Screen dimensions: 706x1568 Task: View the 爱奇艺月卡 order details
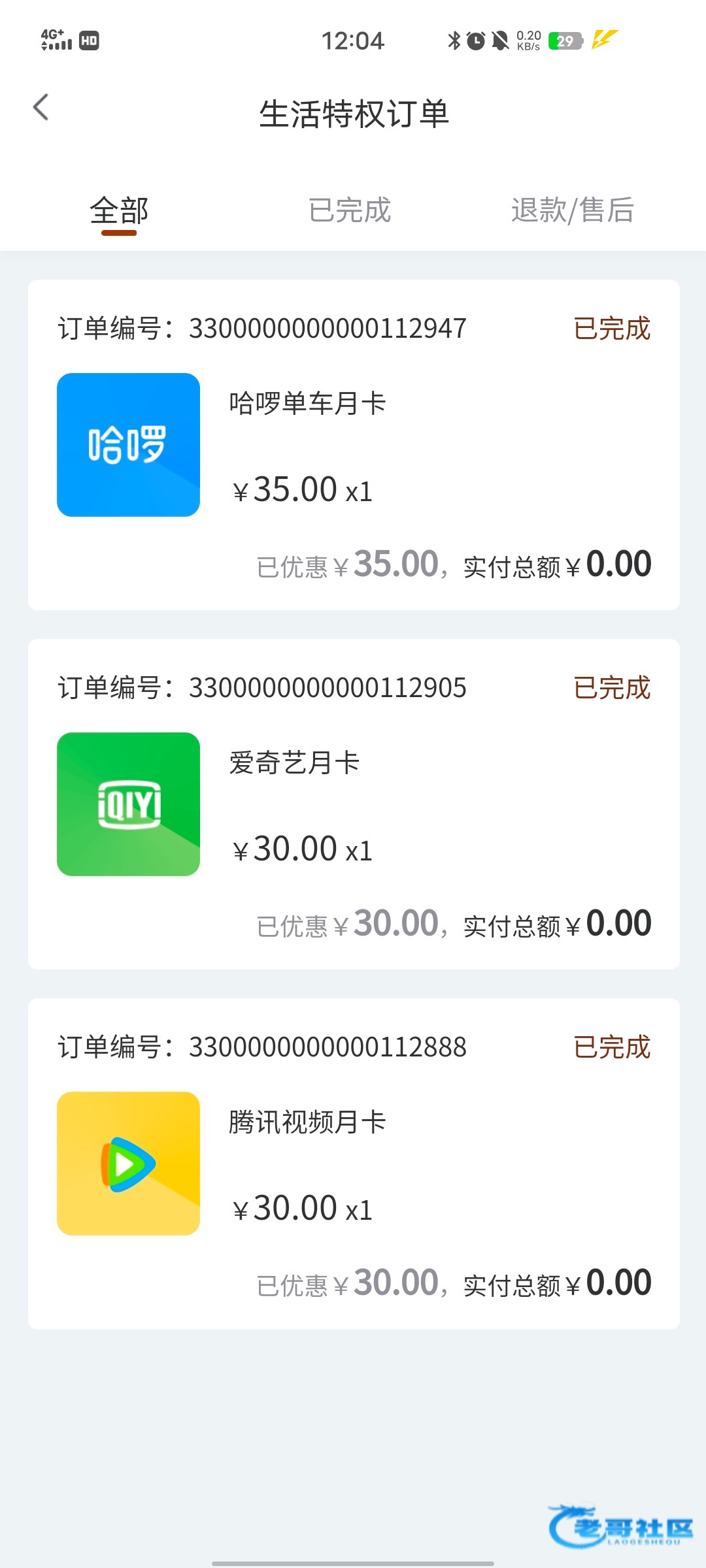tap(354, 804)
